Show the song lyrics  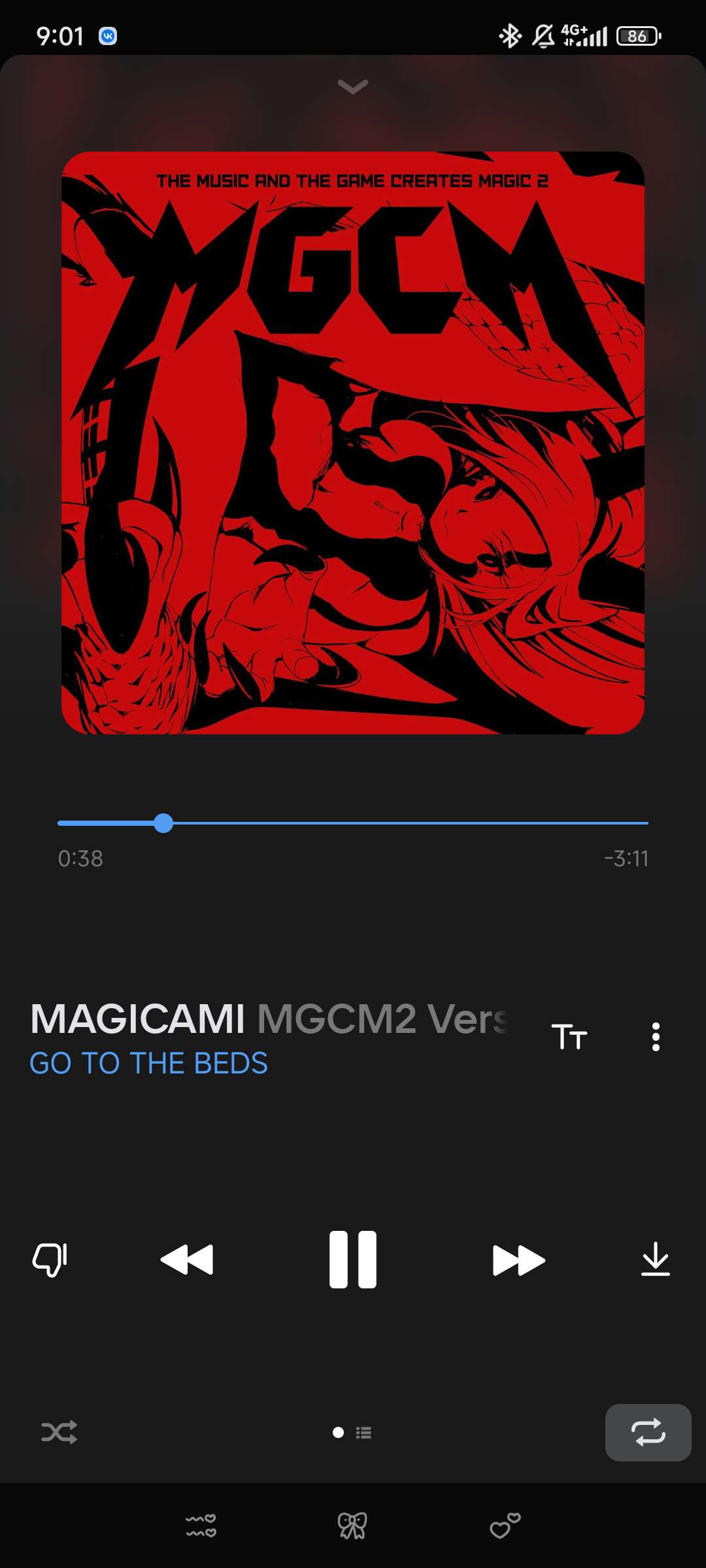click(x=569, y=1037)
